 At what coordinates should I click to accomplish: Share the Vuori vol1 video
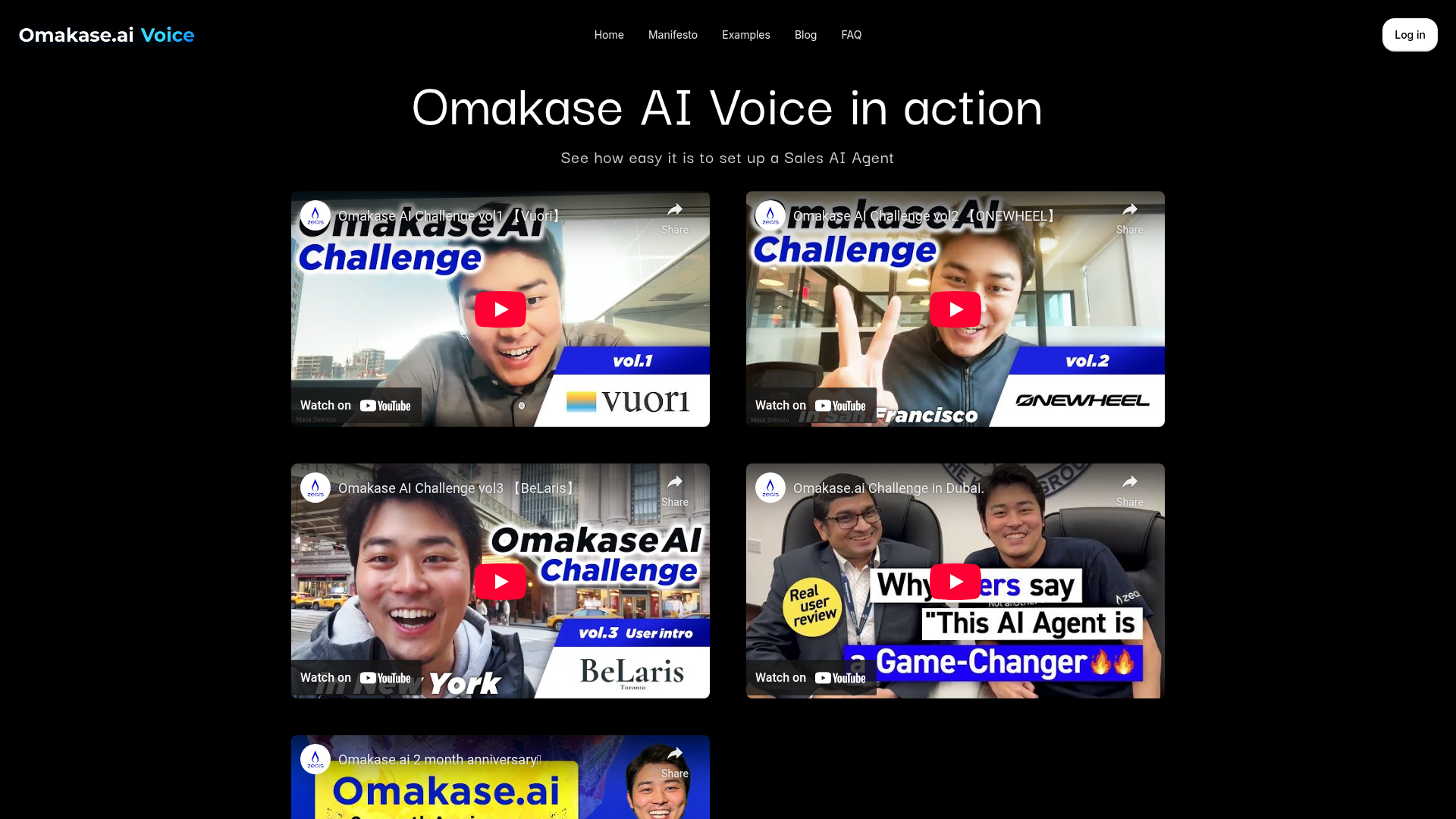pyautogui.click(x=674, y=217)
